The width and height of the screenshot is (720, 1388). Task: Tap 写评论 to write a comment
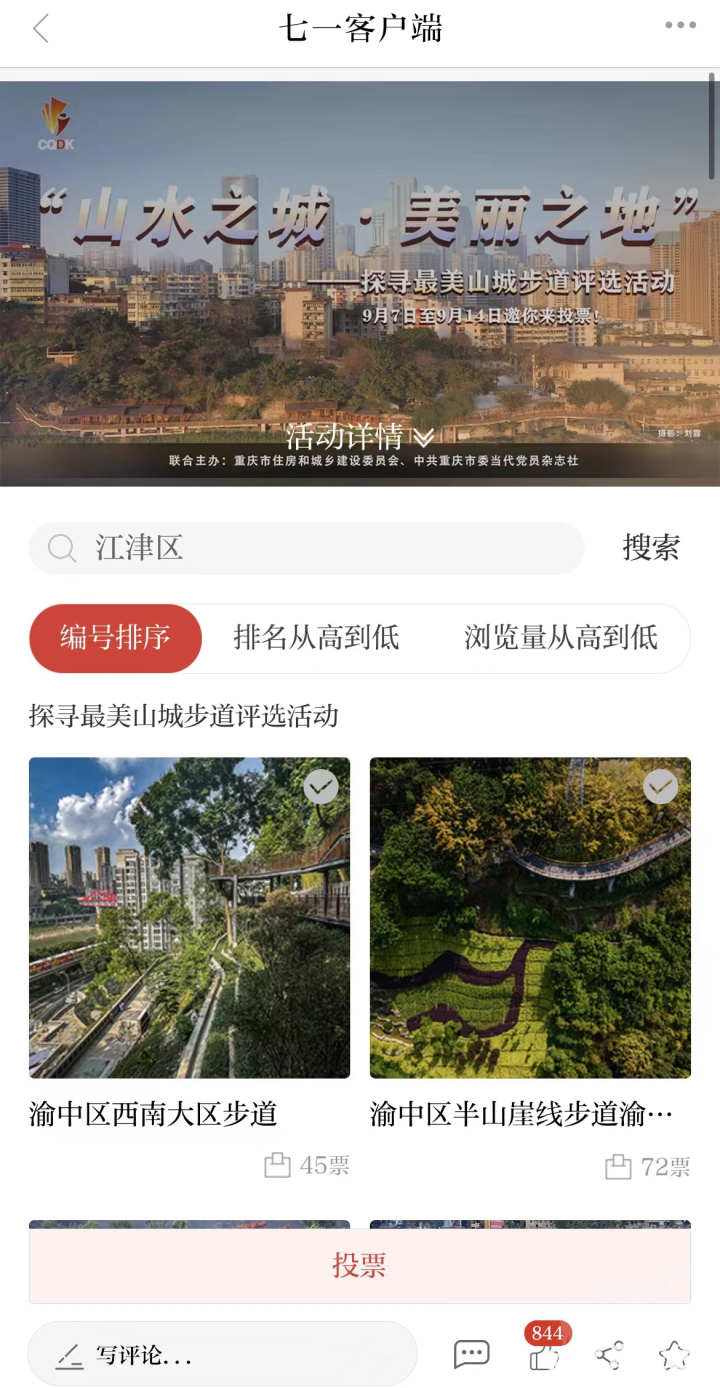[222, 1355]
